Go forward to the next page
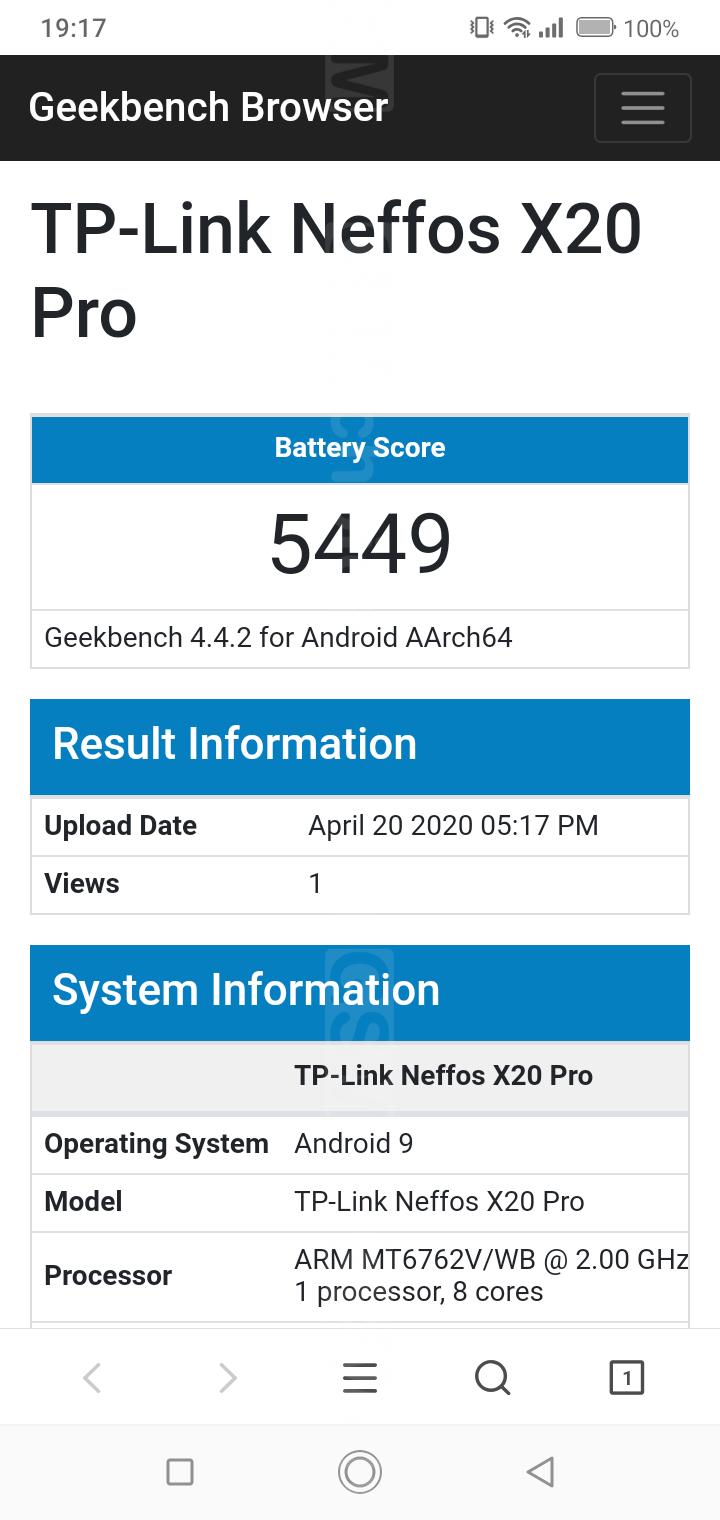 (227, 1378)
